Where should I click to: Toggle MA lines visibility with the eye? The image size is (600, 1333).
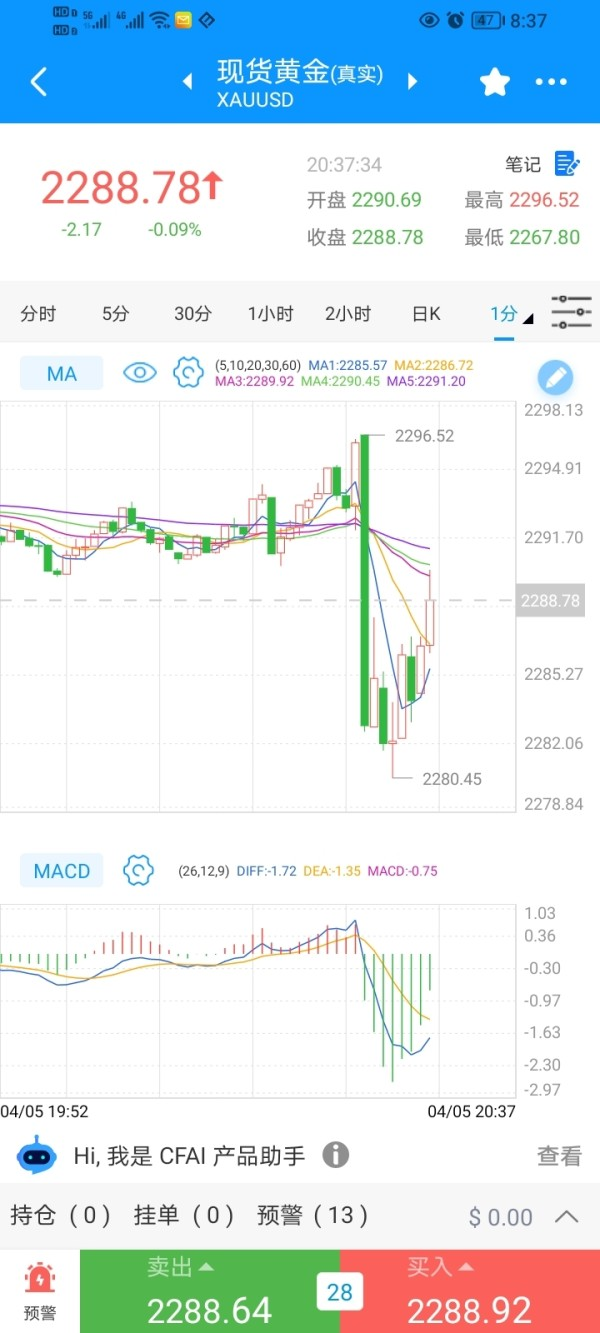click(140, 374)
